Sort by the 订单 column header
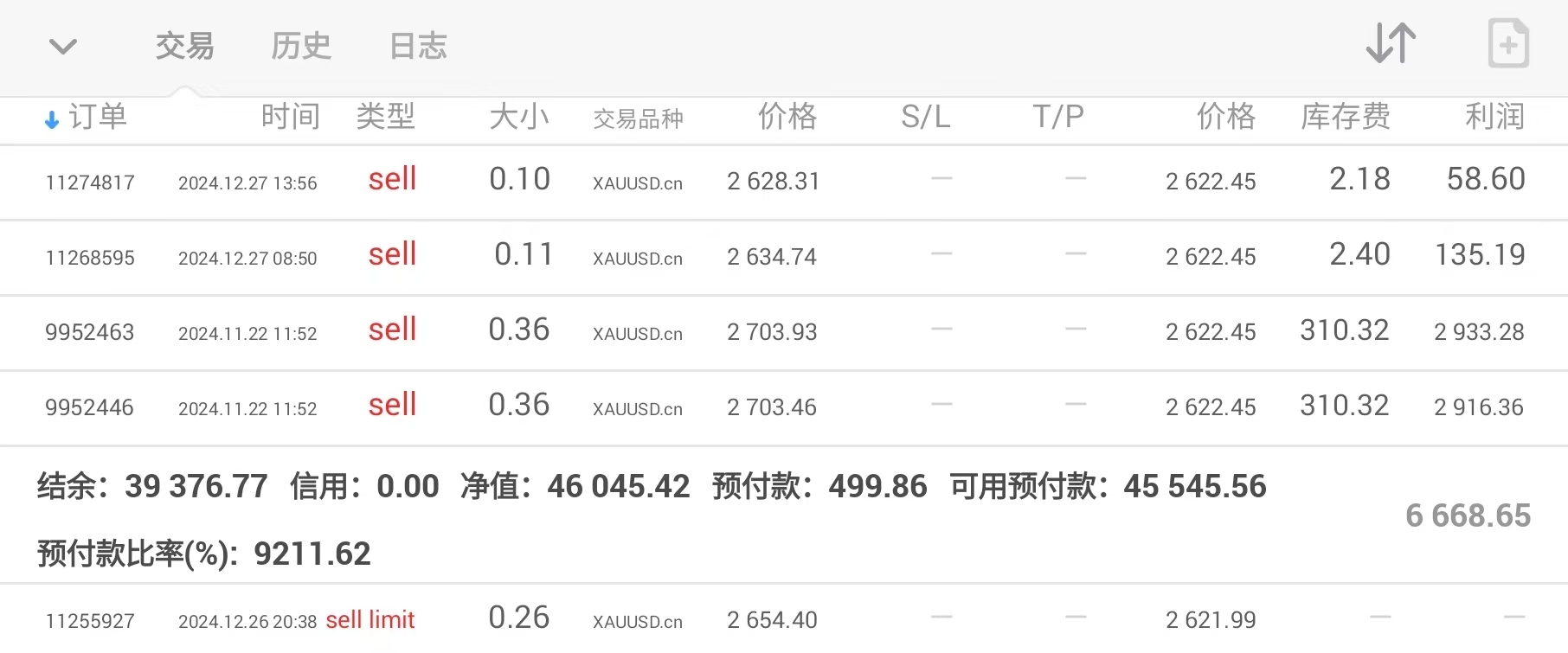The height and width of the screenshot is (653, 1568). [87, 117]
